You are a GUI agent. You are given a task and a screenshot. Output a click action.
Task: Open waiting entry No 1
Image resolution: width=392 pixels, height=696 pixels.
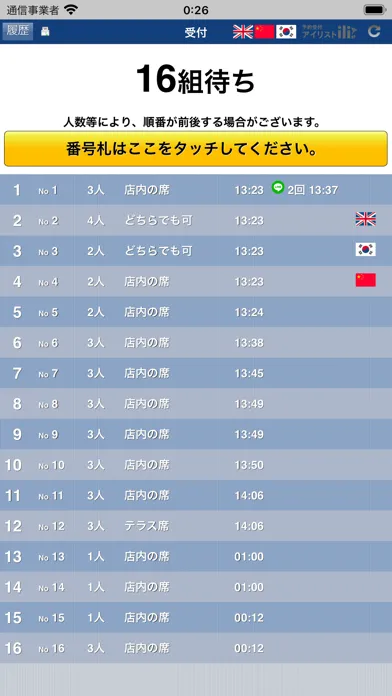point(196,190)
